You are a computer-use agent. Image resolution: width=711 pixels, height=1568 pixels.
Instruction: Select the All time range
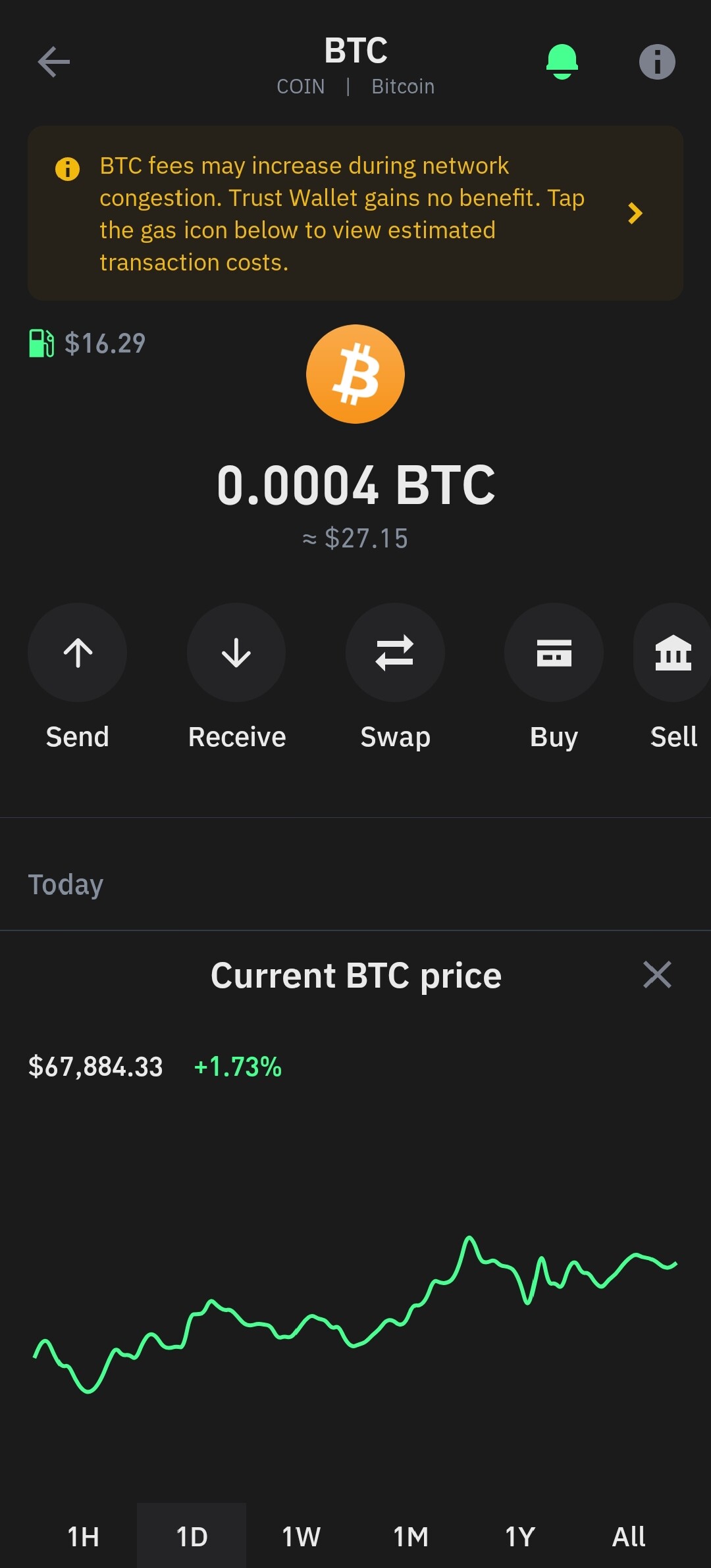click(x=629, y=1536)
